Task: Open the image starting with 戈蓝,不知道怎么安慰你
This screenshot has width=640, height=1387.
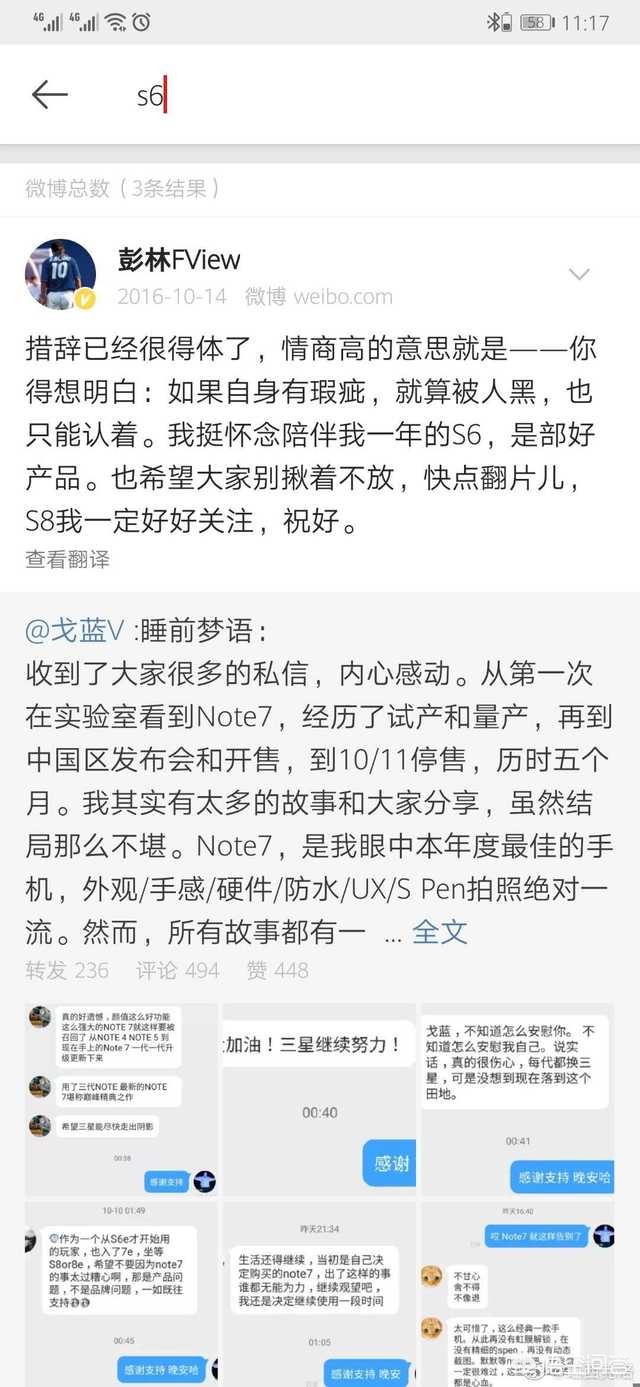Action: 517,1100
